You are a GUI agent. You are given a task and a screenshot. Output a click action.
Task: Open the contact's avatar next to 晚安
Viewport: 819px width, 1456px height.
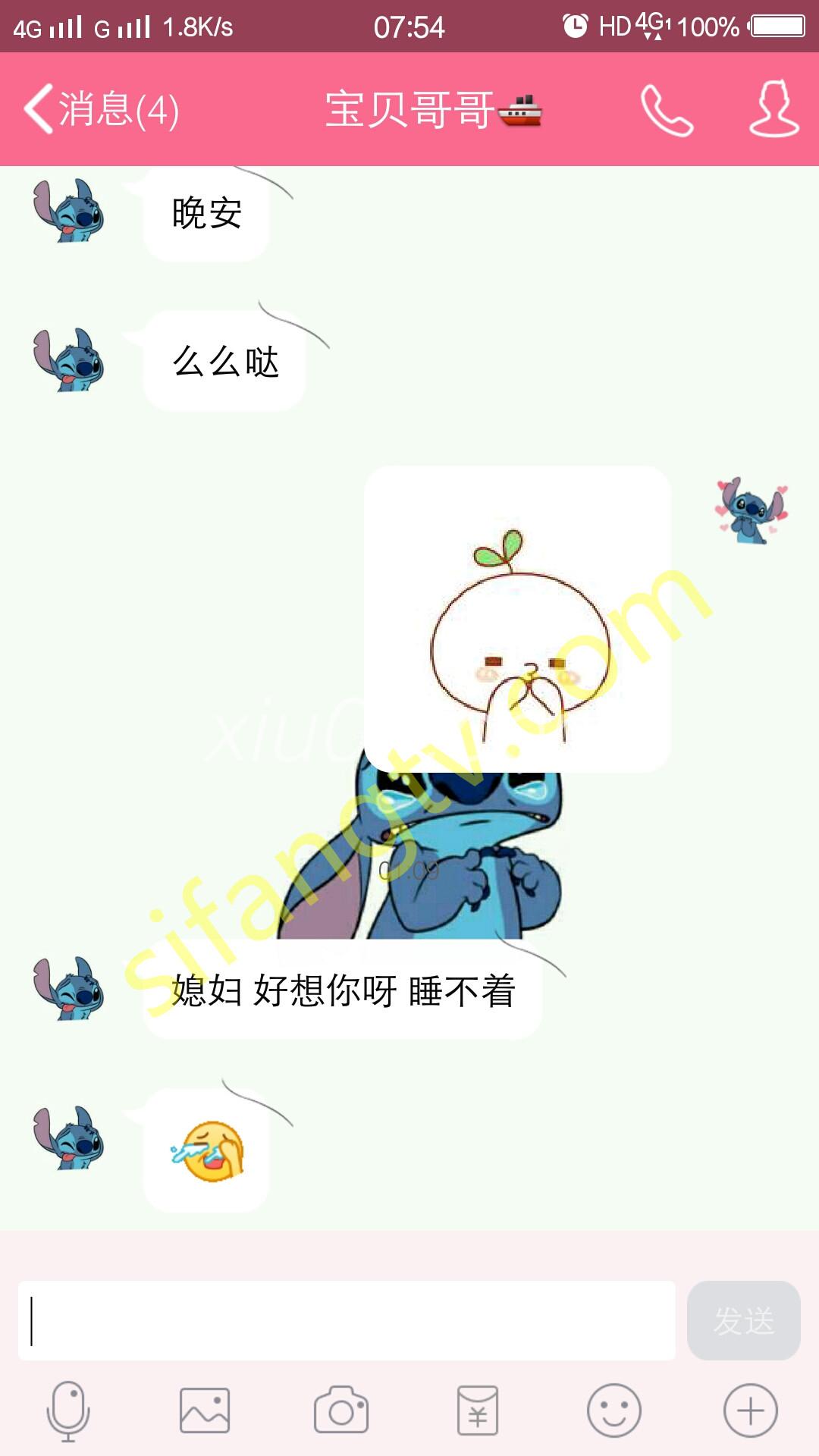click(x=68, y=211)
